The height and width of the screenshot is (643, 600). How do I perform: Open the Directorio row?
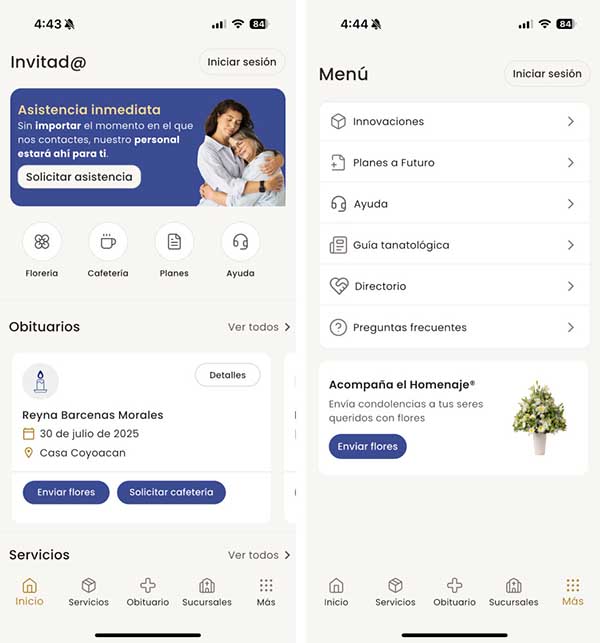pyautogui.click(x=453, y=286)
